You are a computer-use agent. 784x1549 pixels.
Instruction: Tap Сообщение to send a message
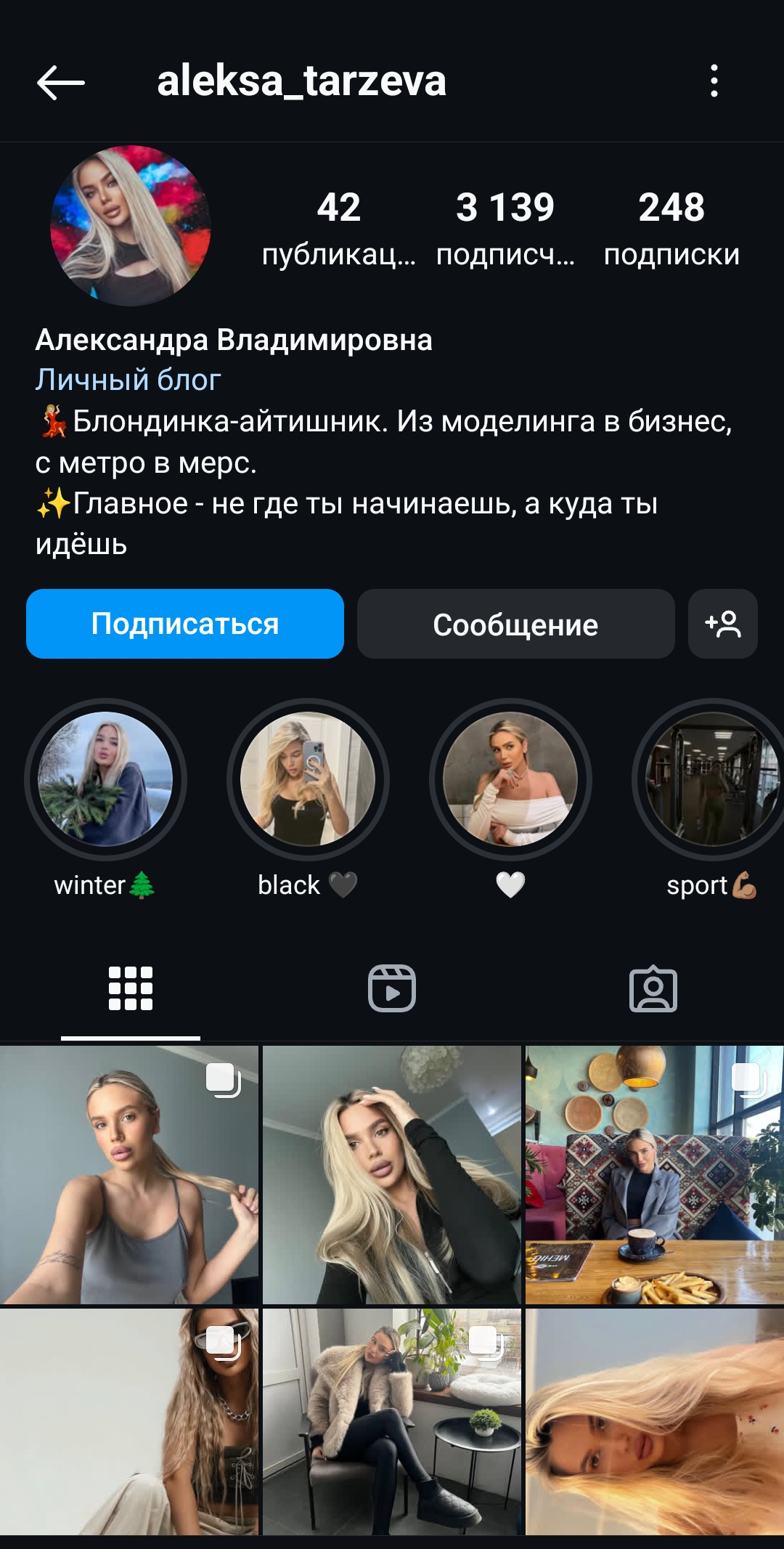(x=515, y=624)
